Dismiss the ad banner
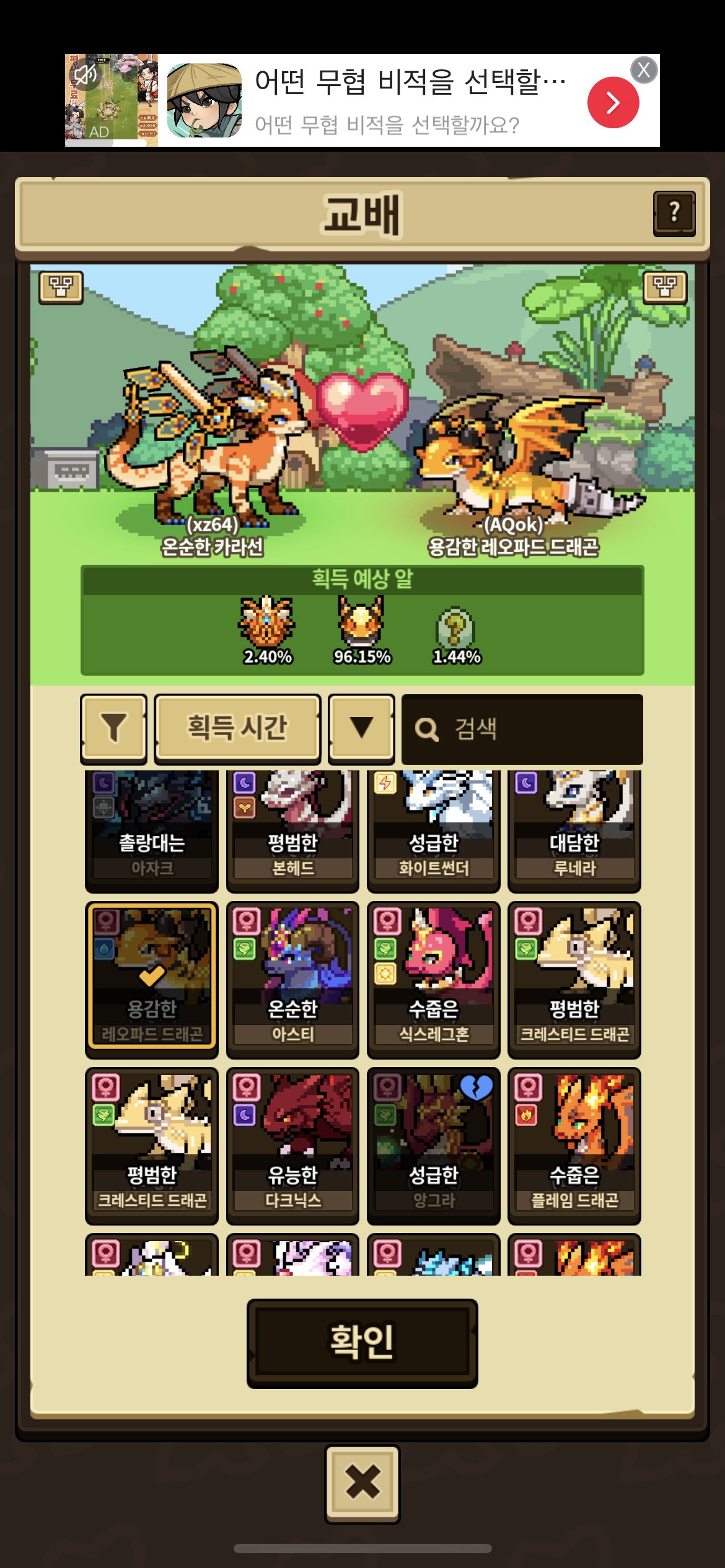Screen dimensions: 725x1568 644,70
